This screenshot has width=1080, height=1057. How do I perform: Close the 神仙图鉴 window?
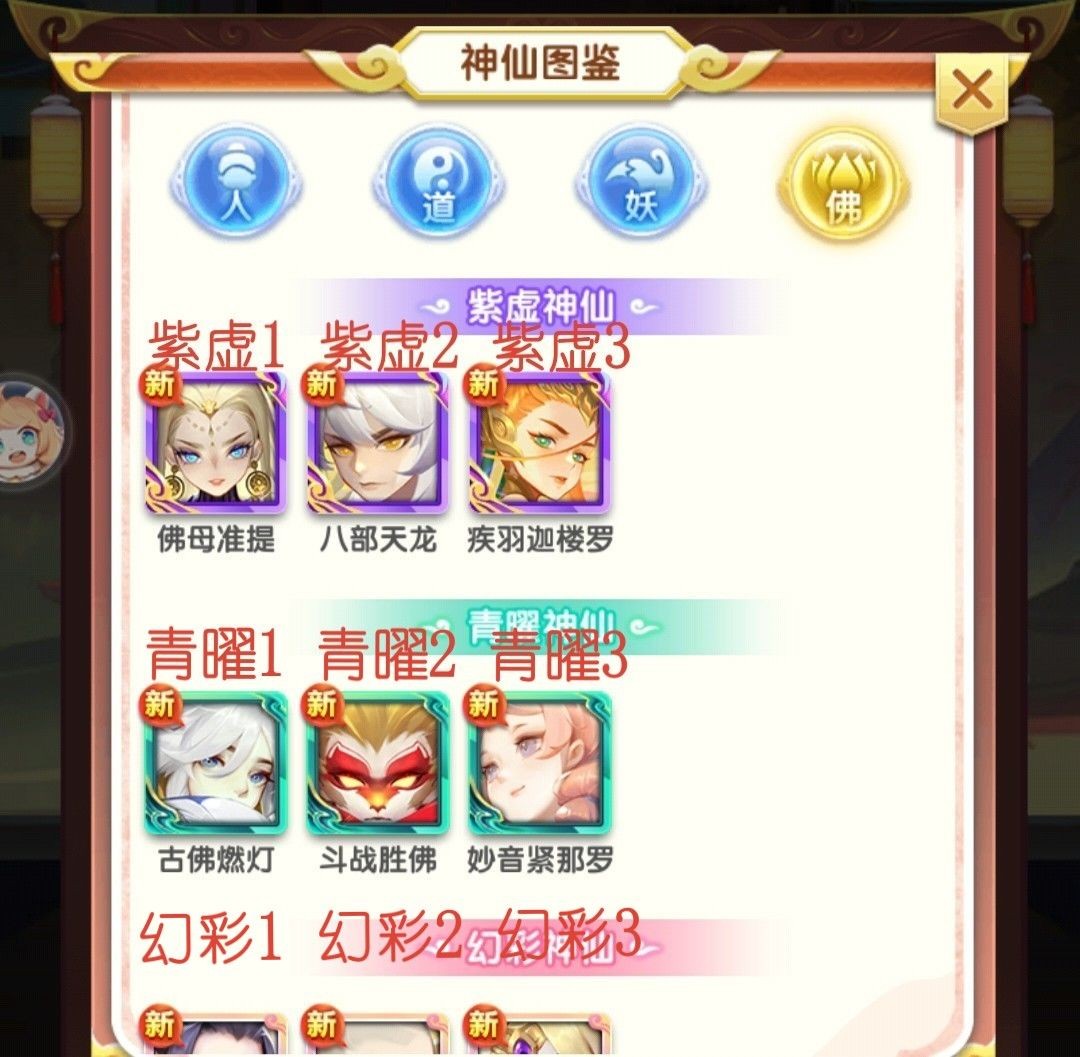(x=970, y=93)
